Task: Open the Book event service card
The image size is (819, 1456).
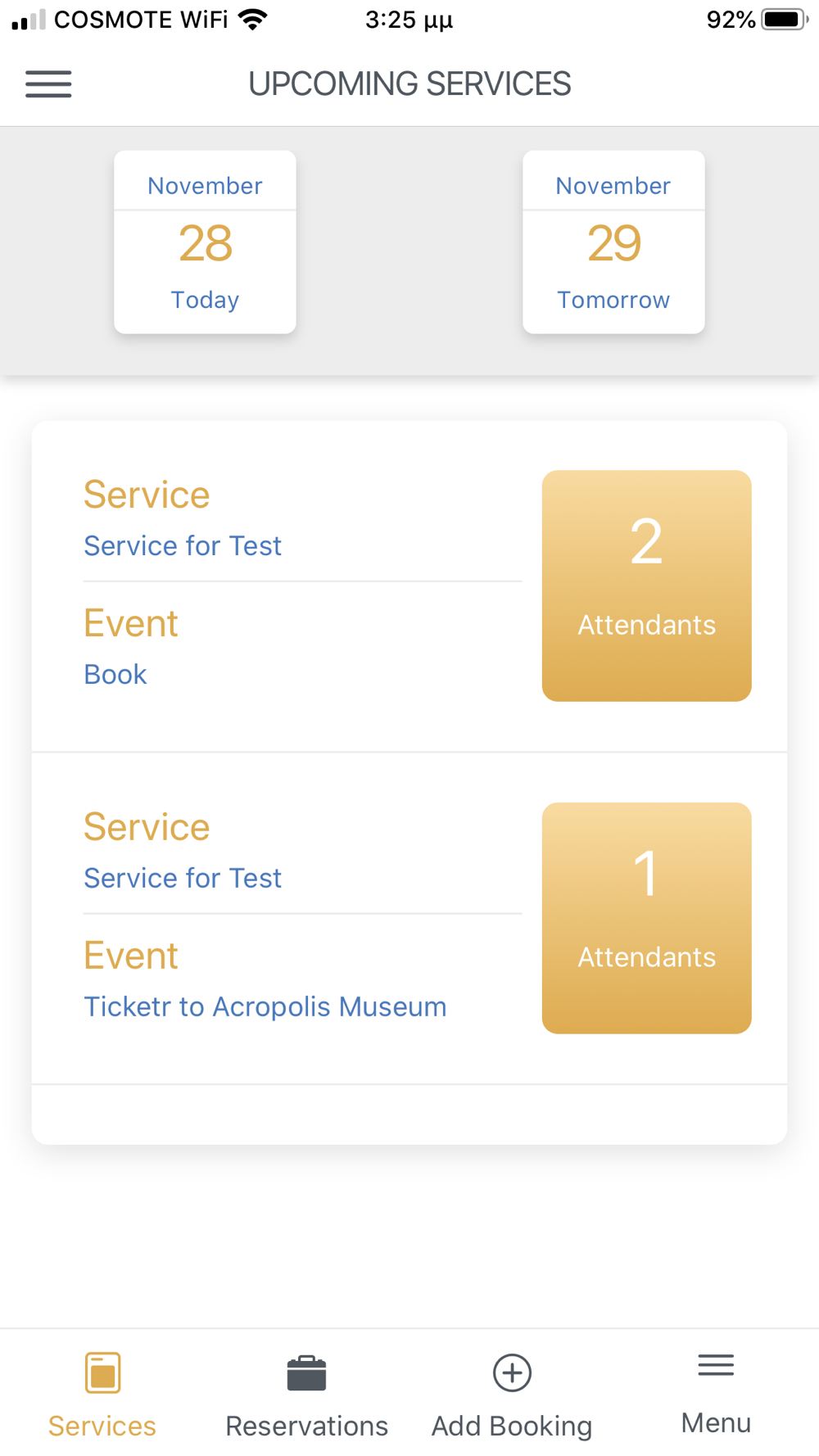Action: [x=409, y=586]
